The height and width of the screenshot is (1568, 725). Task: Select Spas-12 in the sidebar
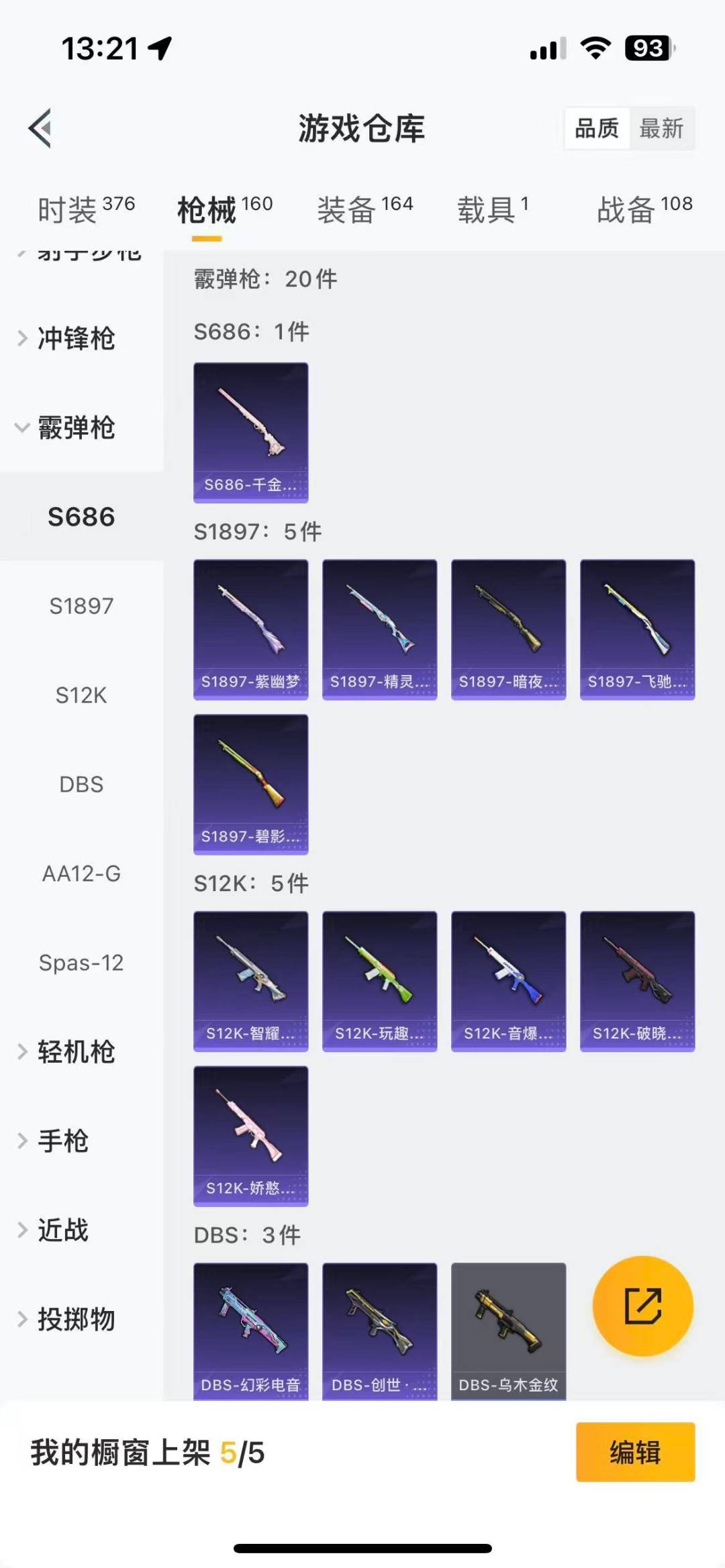(81, 963)
